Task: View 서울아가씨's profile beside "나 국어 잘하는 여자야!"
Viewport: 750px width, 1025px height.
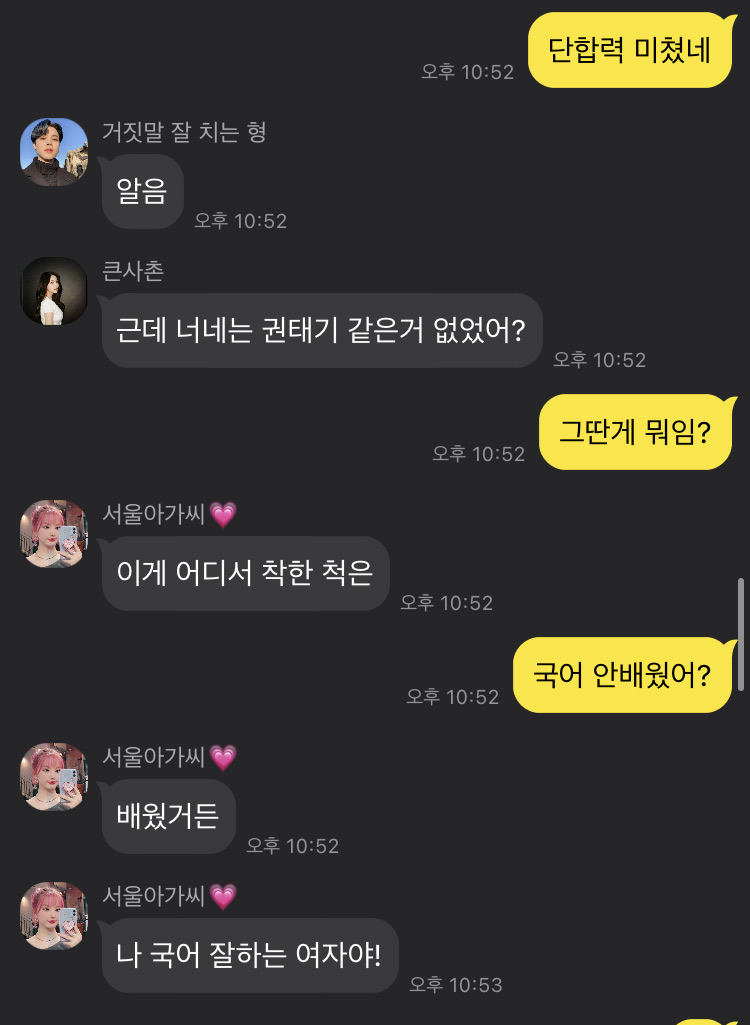Action: (x=54, y=916)
